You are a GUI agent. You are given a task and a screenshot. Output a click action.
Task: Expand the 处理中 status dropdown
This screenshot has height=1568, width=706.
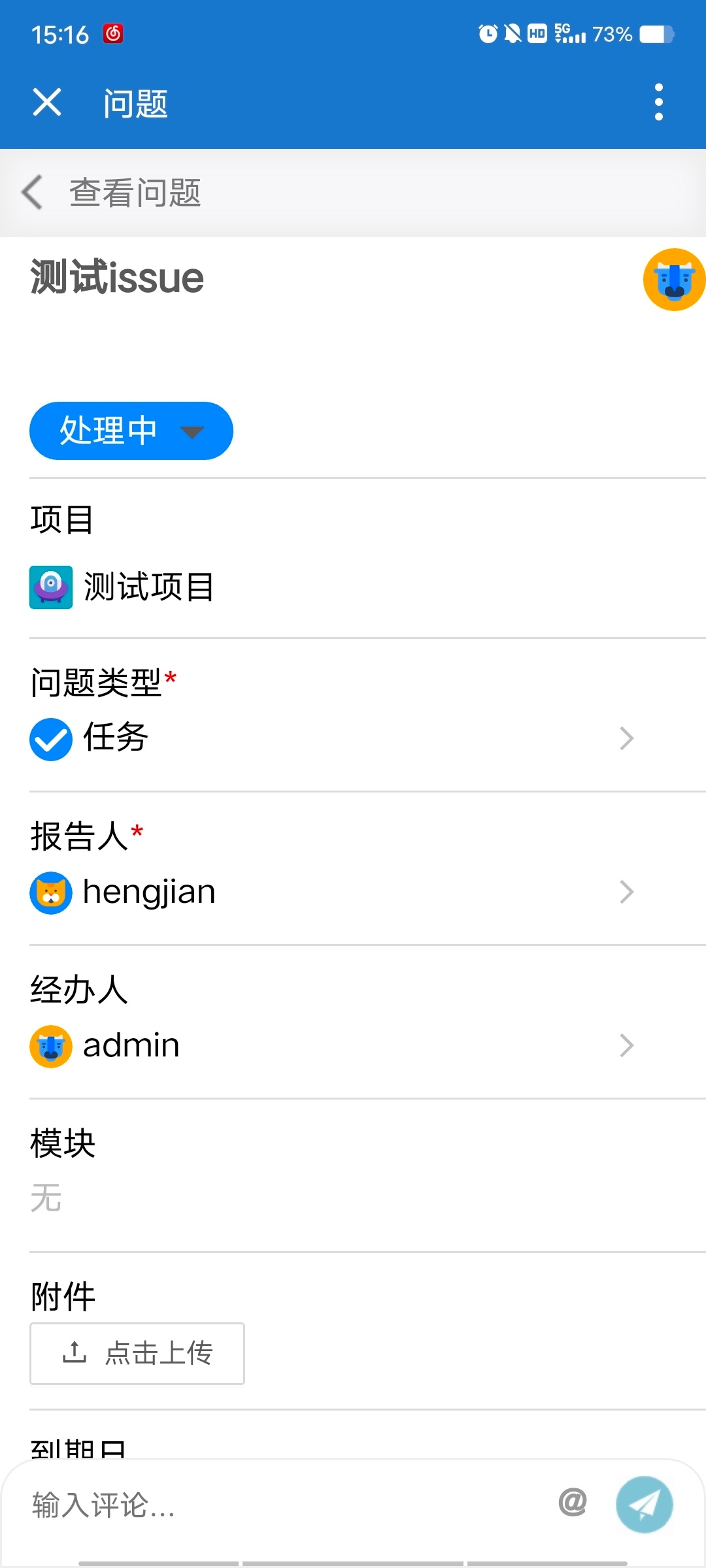tap(131, 431)
